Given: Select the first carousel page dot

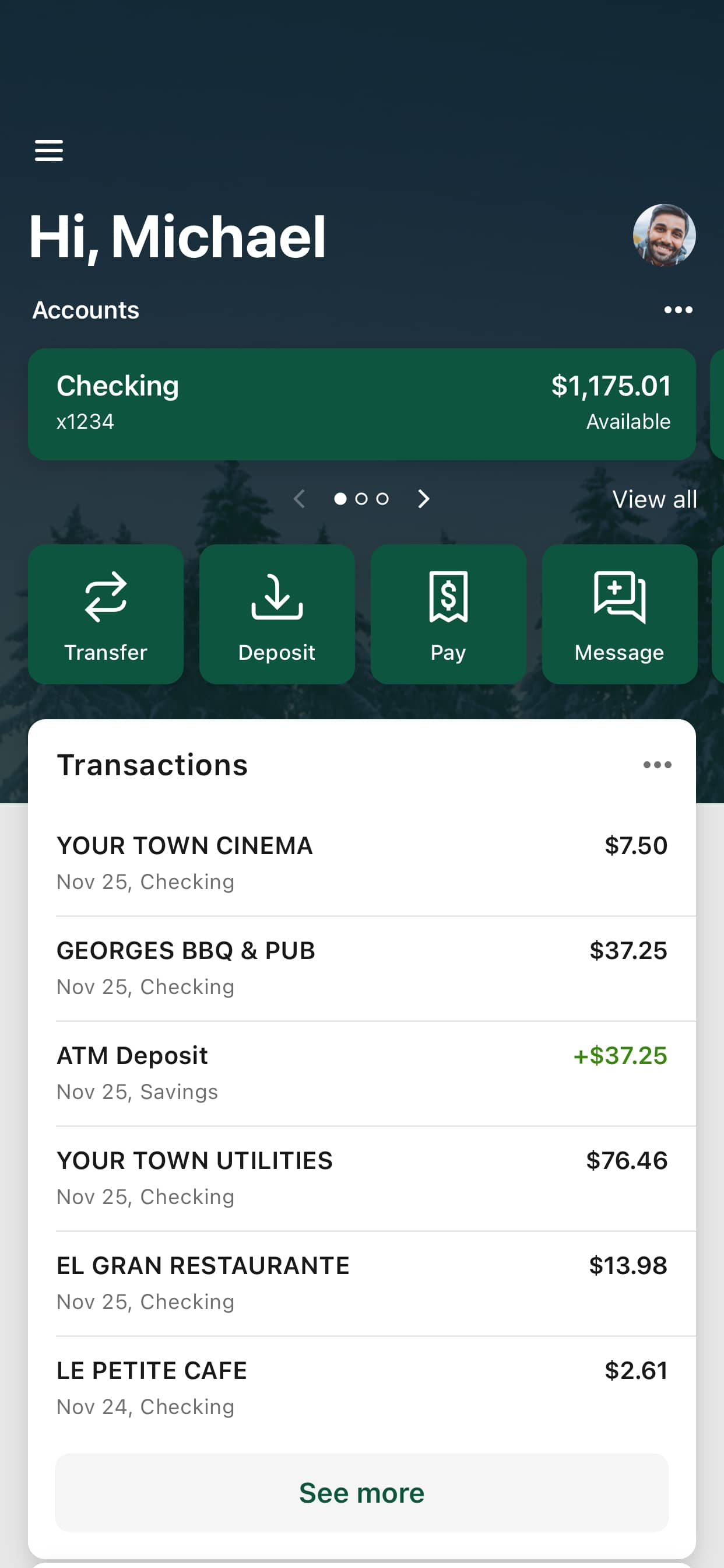Looking at the screenshot, I should 340,498.
